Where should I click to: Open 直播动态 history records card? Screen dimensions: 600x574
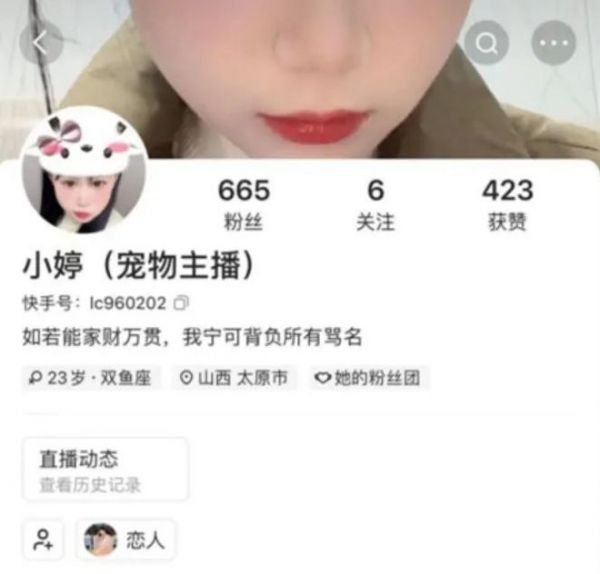click(x=104, y=470)
